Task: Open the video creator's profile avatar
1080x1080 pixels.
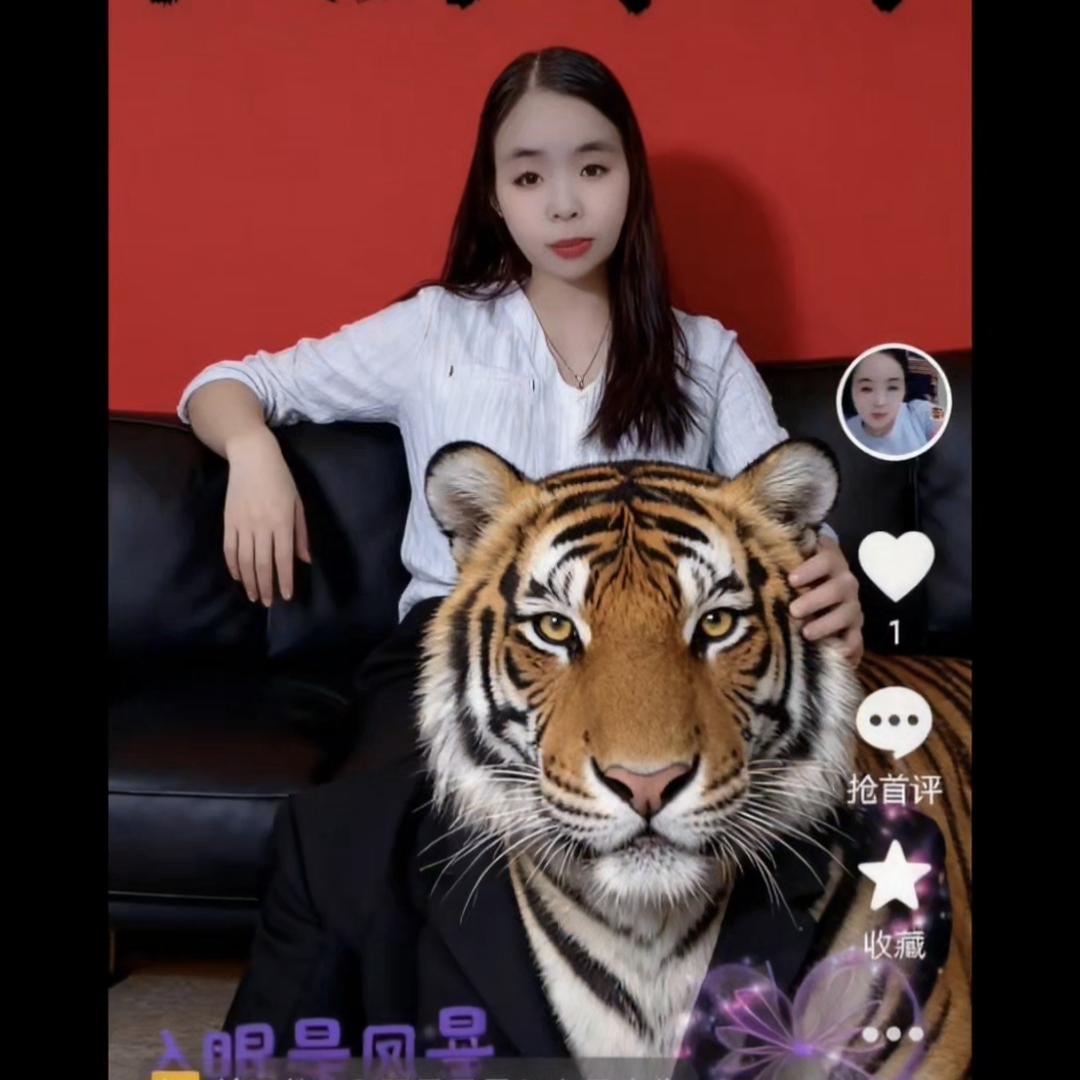Action: pyautogui.click(x=893, y=402)
